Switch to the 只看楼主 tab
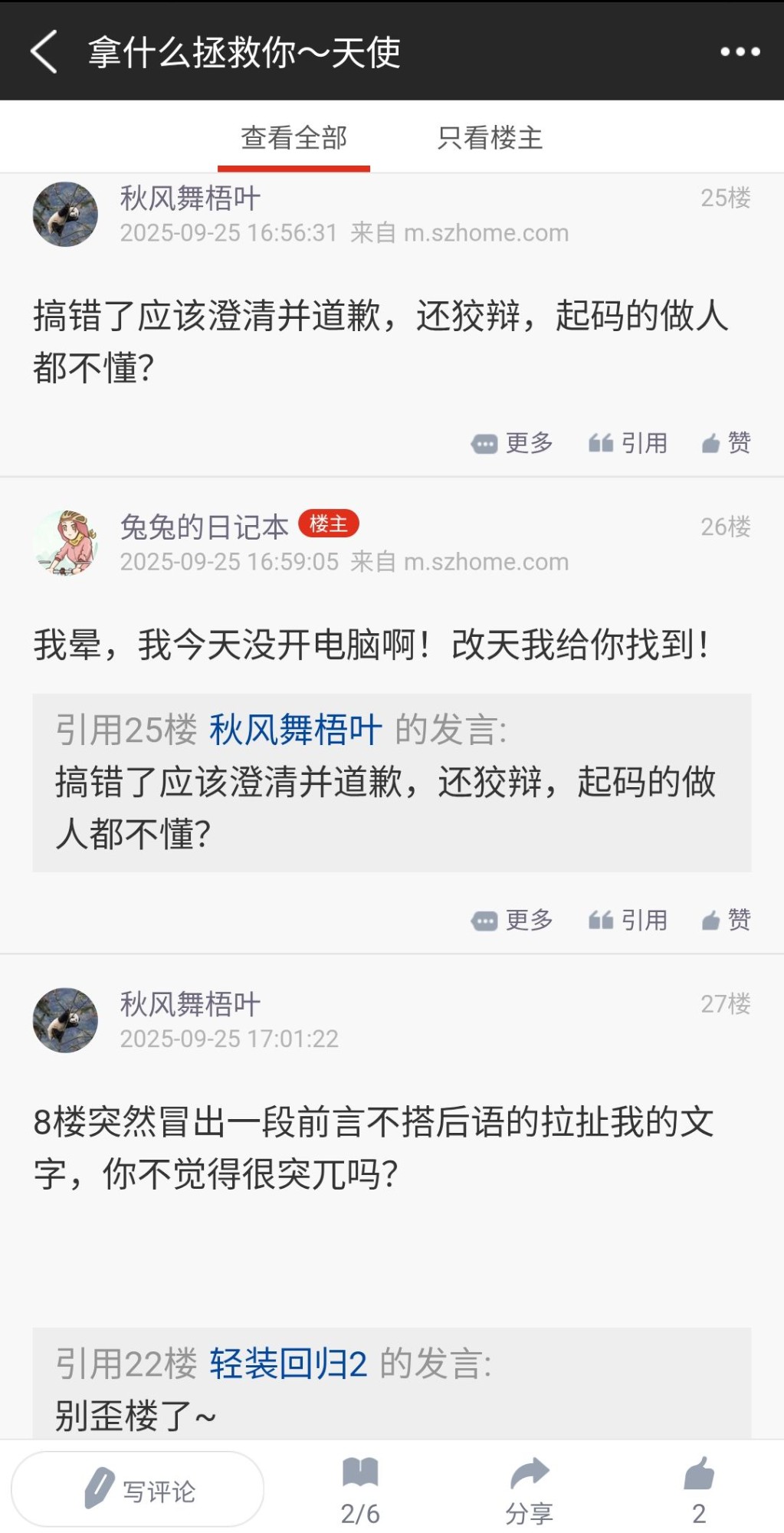This screenshot has width=784, height=1533. [490, 138]
